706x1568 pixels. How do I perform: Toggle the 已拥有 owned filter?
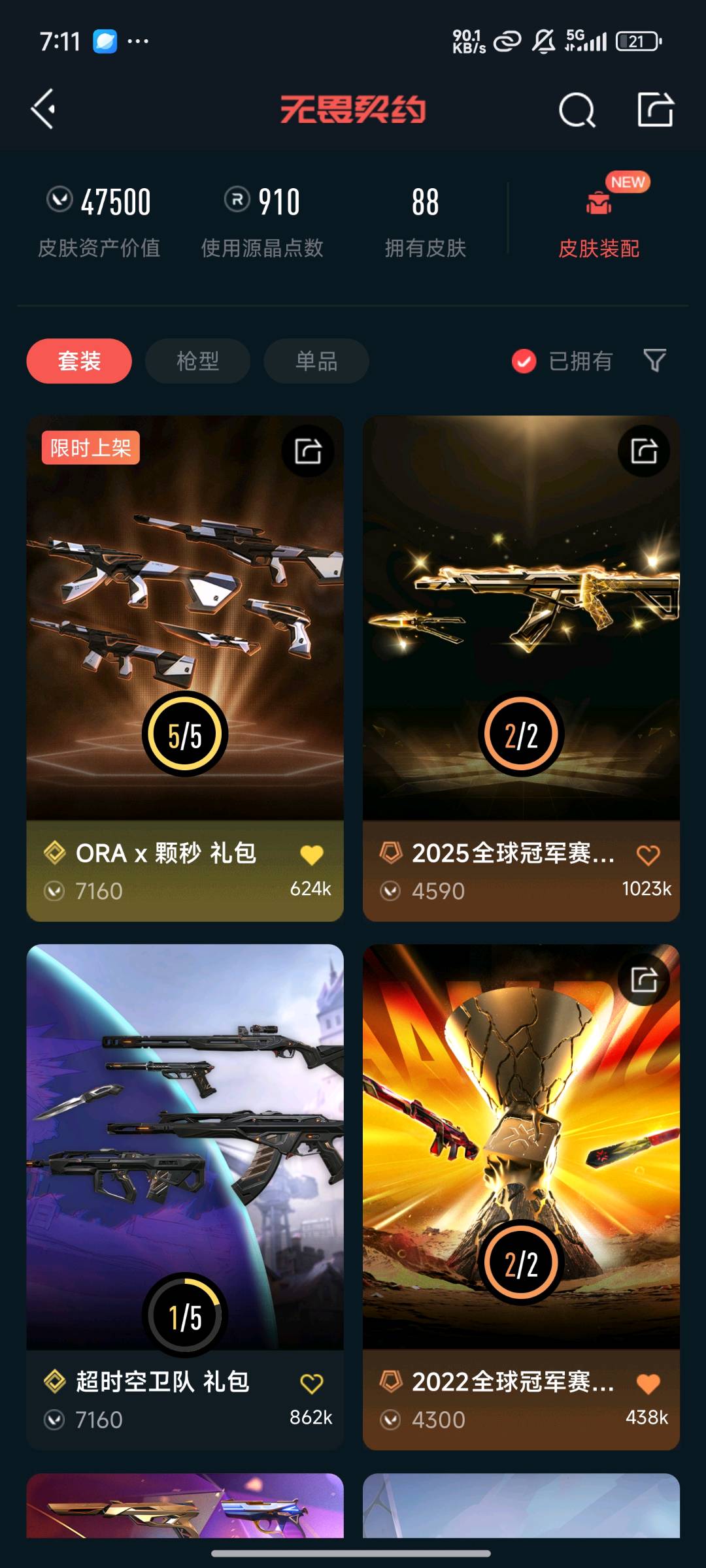562,361
